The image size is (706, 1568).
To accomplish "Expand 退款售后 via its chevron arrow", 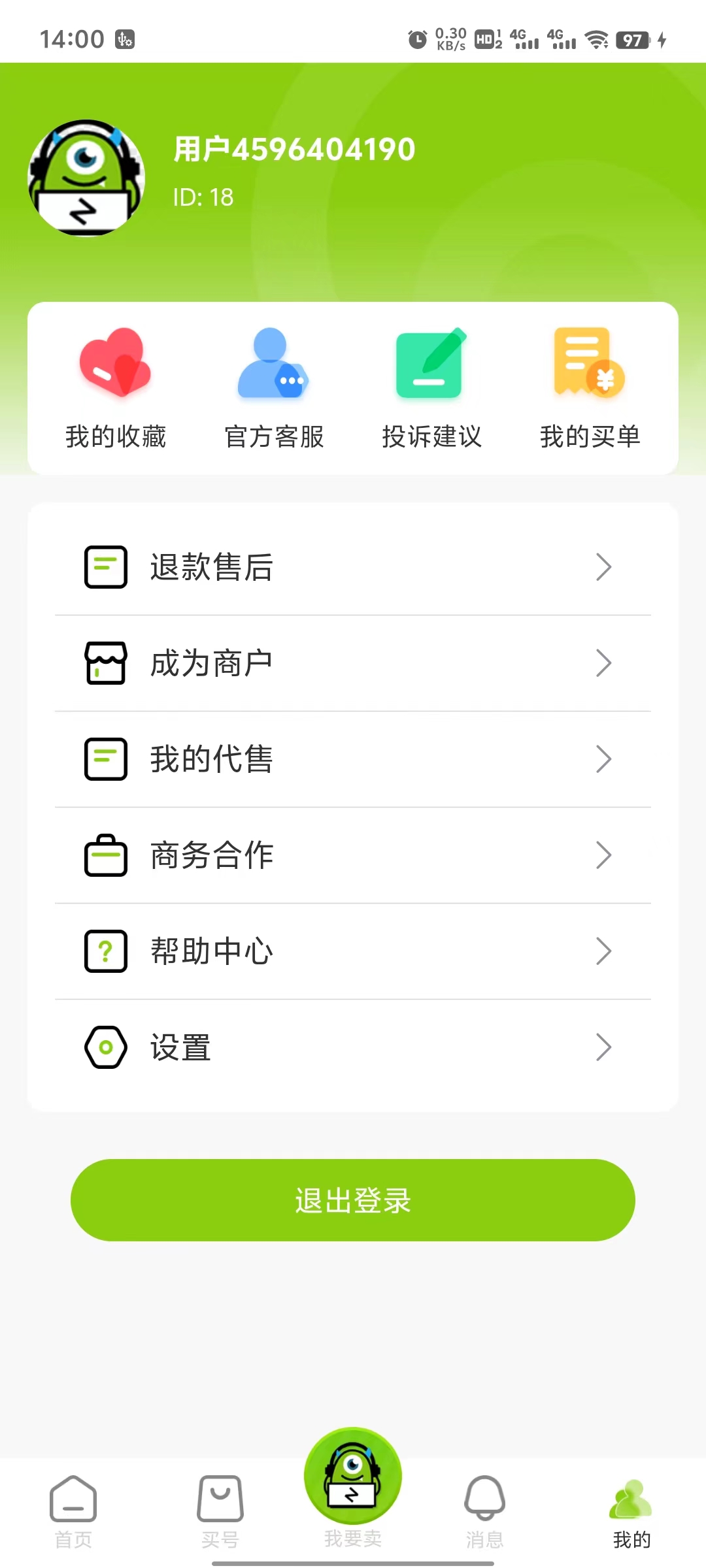I will (603, 567).
